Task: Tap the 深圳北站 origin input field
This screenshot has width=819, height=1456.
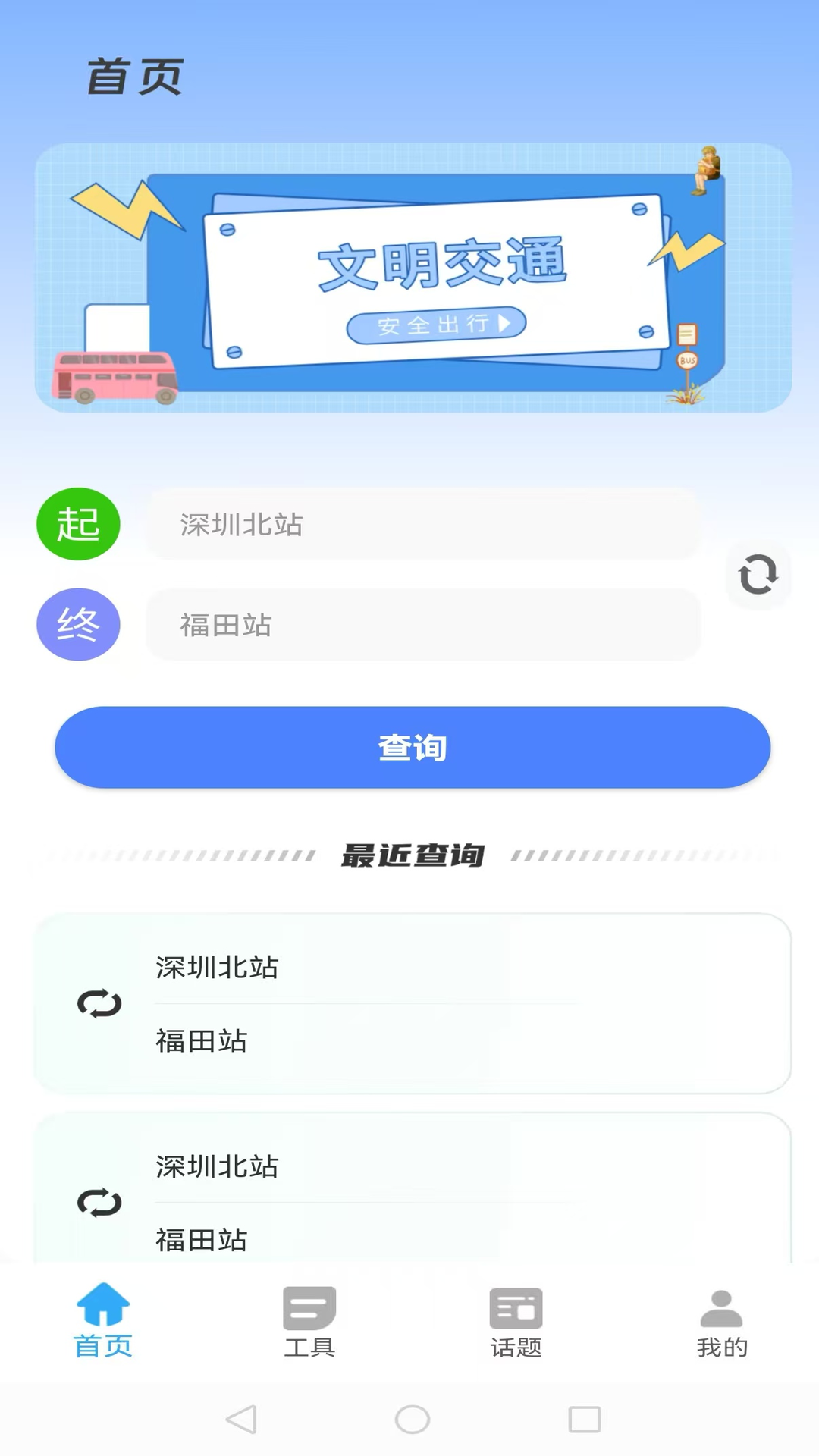Action: [423, 523]
